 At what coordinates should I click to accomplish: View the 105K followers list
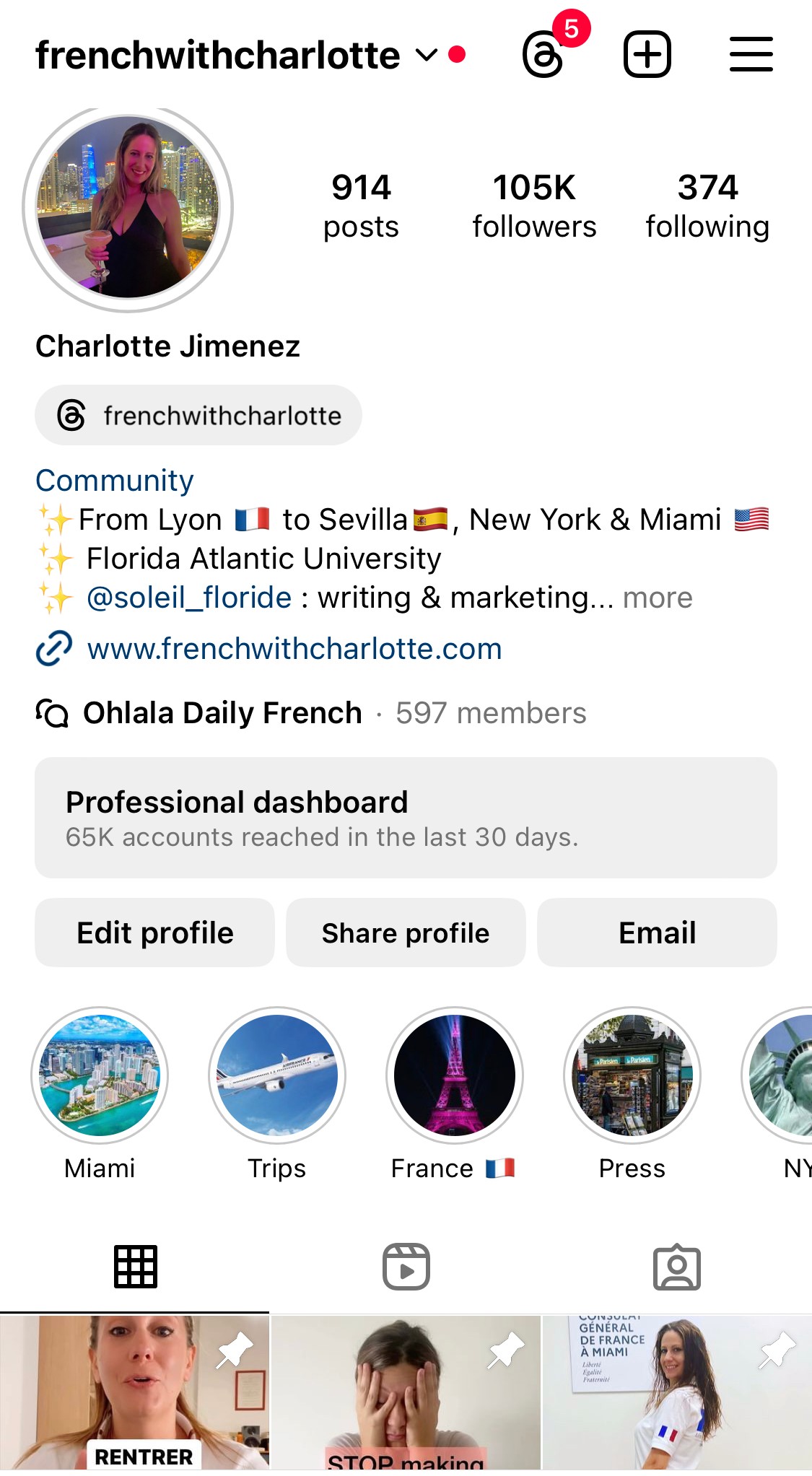[x=534, y=206]
